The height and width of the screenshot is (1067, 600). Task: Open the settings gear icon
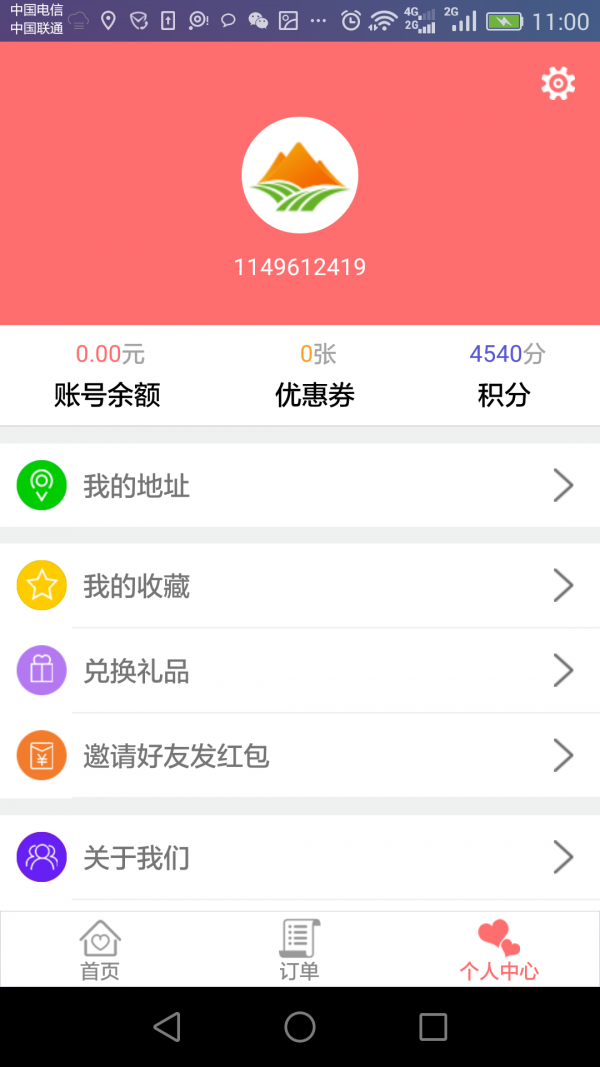point(558,83)
